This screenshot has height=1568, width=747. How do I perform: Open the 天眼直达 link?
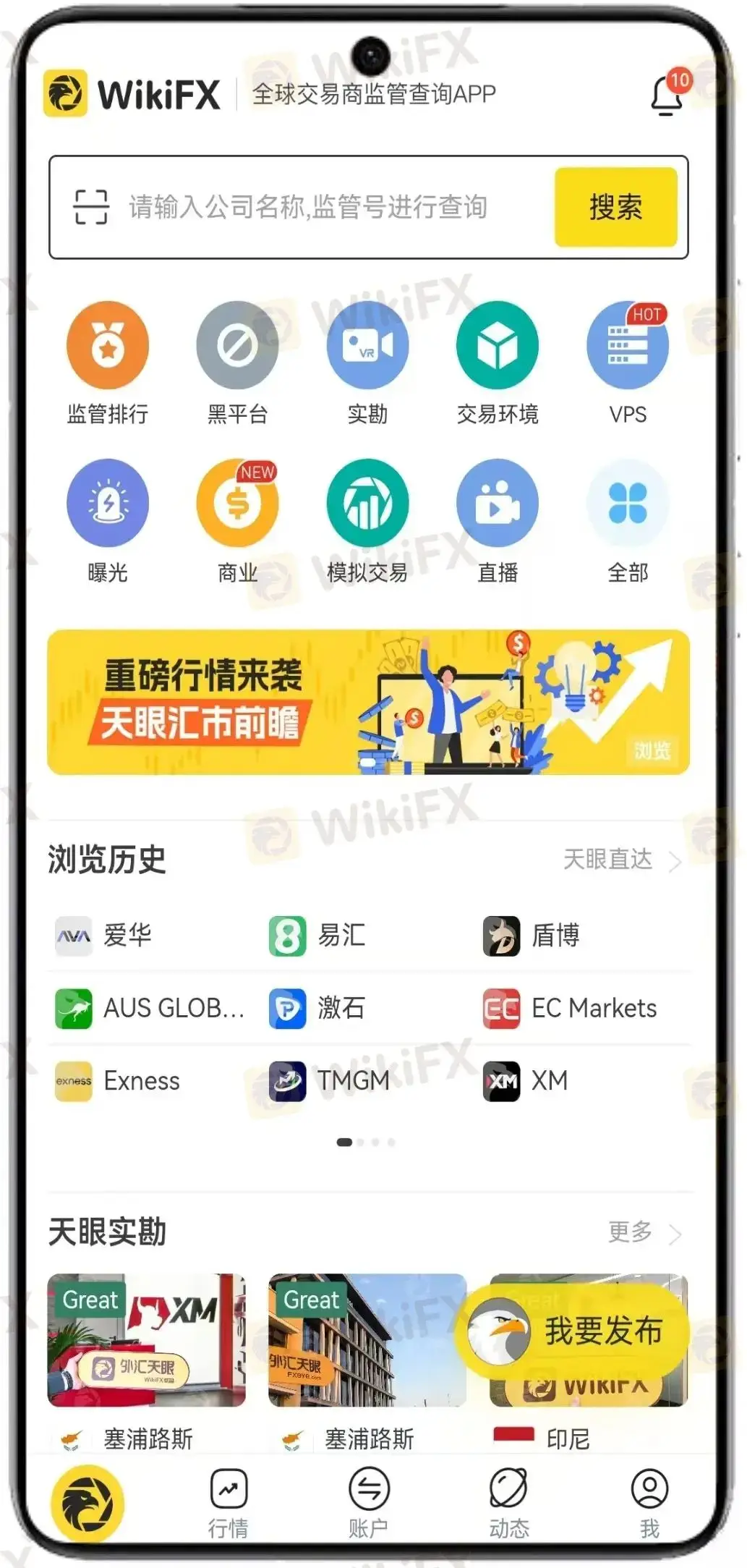point(620,860)
